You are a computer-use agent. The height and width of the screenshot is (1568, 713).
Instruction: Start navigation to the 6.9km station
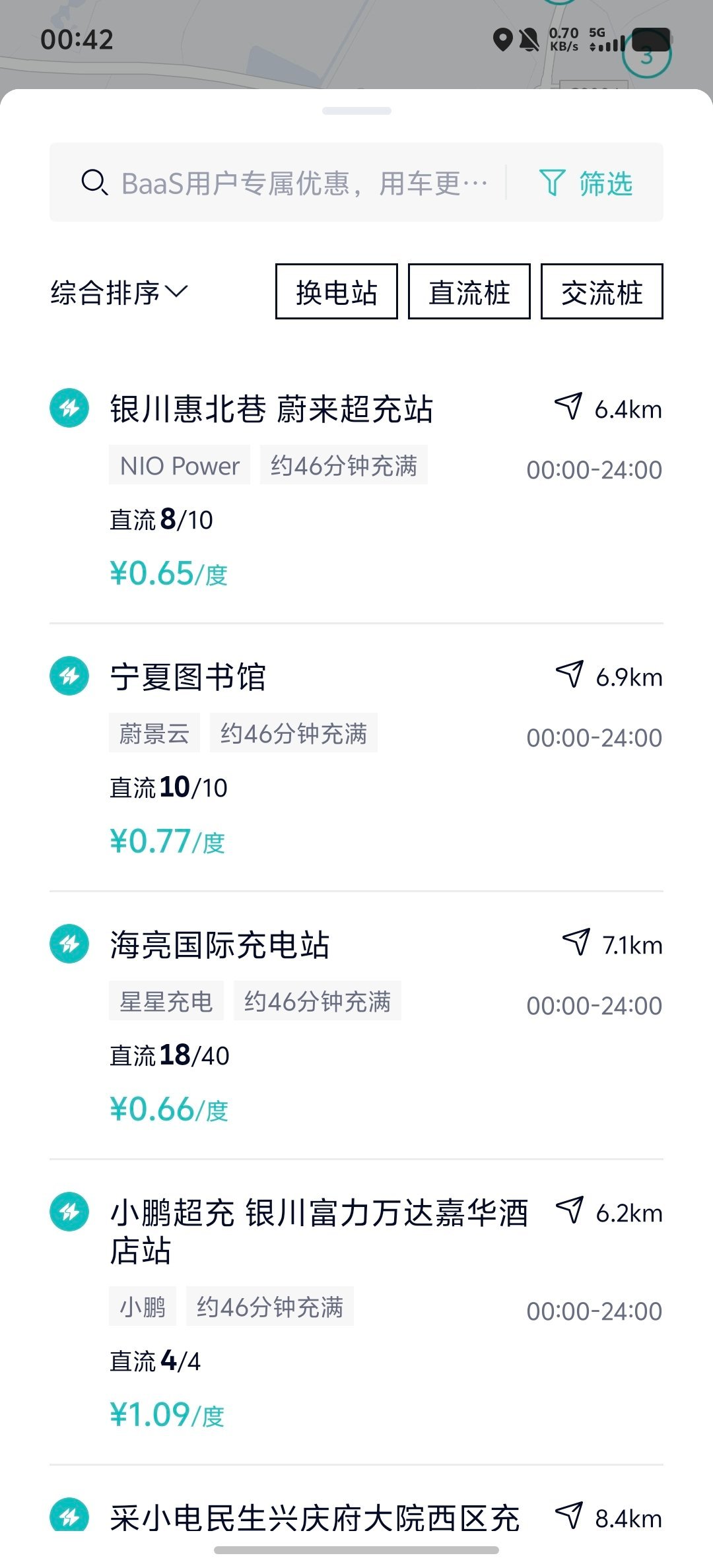(x=609, y=676)
